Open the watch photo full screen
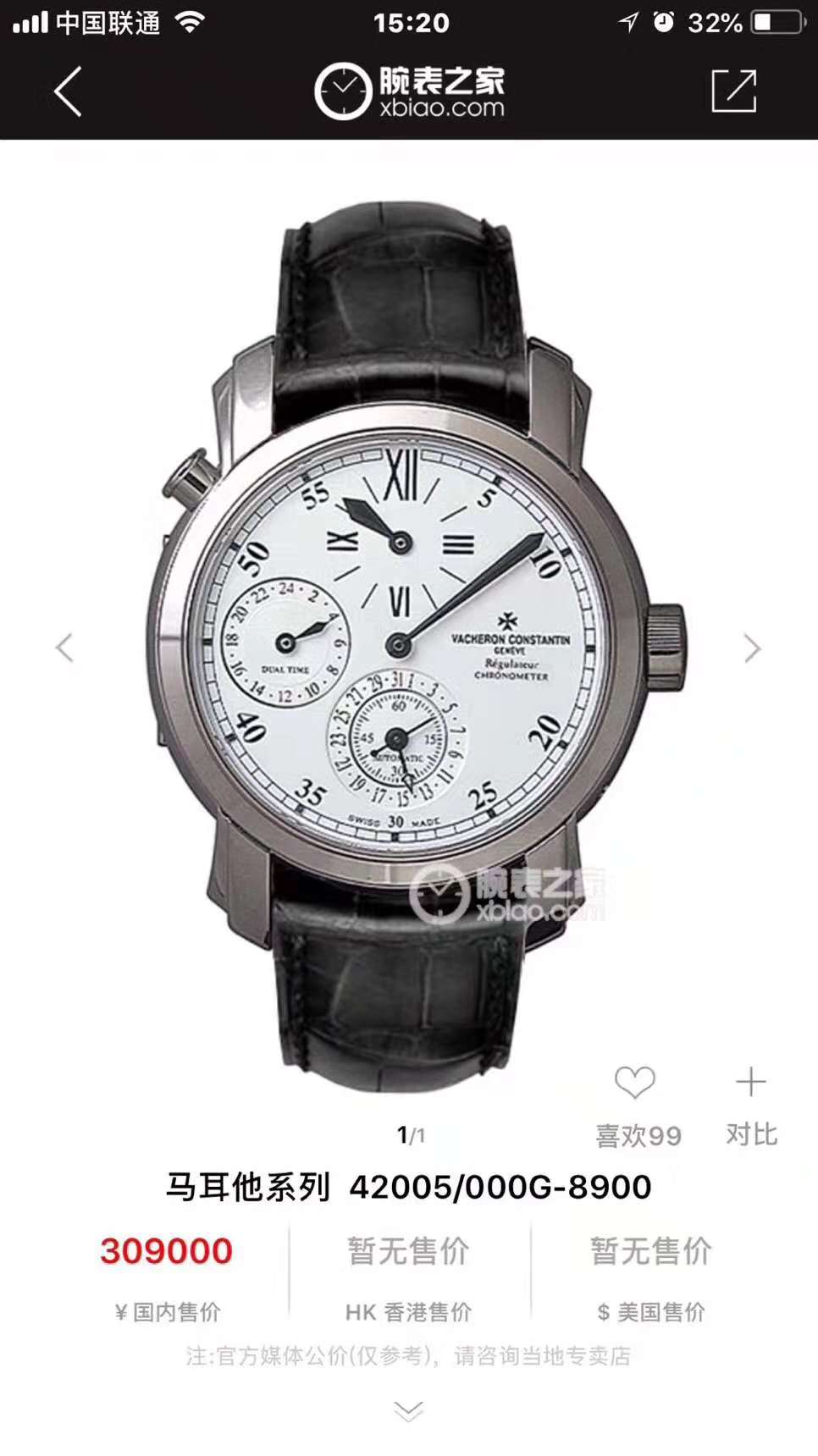Screen dimensions: 818x1456 pyautogui.click(x=411, y=643)
